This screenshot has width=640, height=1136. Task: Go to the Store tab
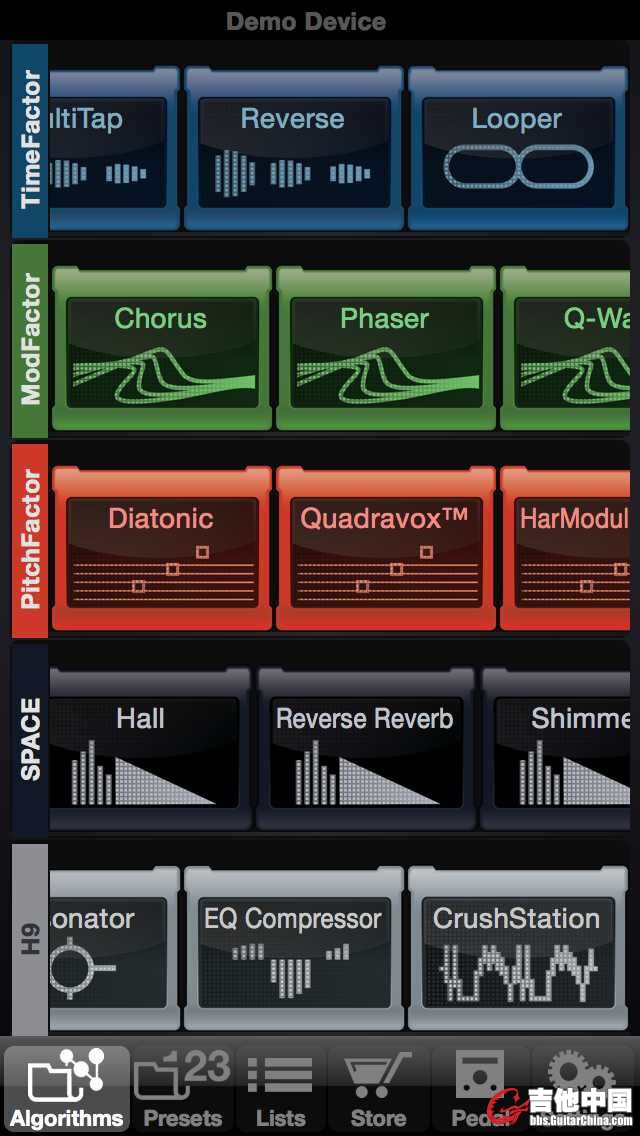tap(377, 1090)
